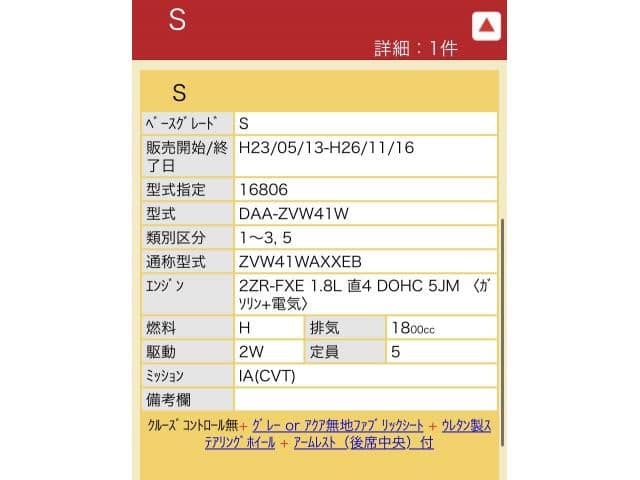
Task: Open the グレー or アクア無地ファブリックシート link
Action: click(338, 426)
